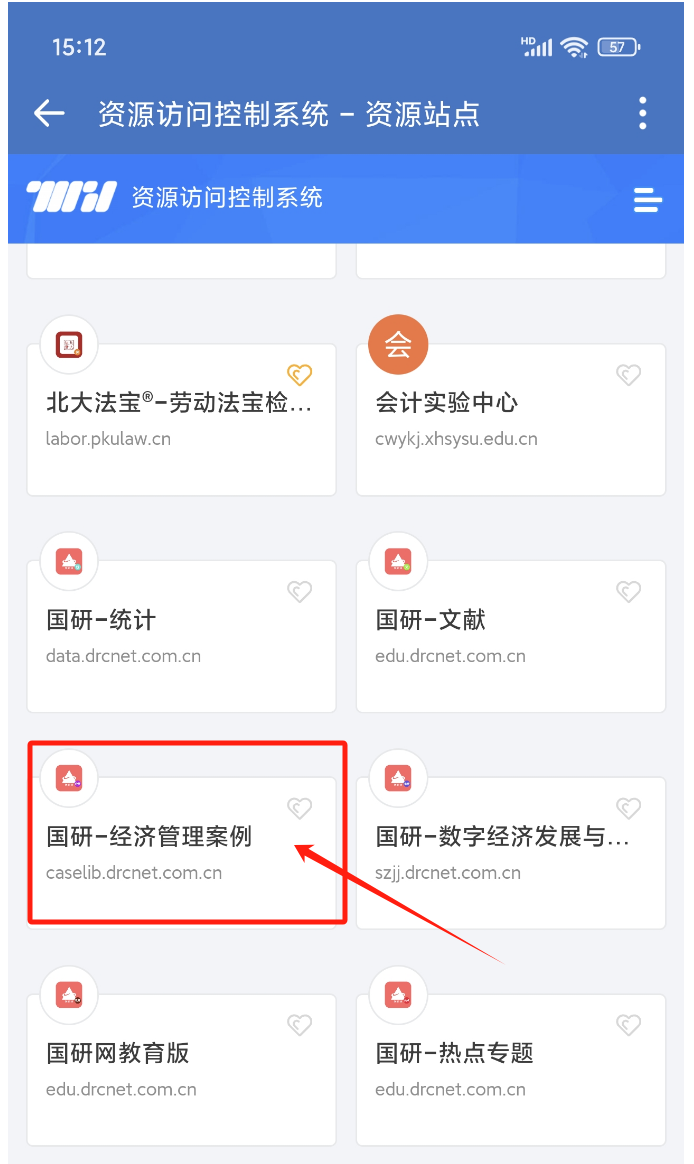694x1164 pixels.
Task: Favorite 国研-文献 with its heart icon
Action: [x=629, y=592]
